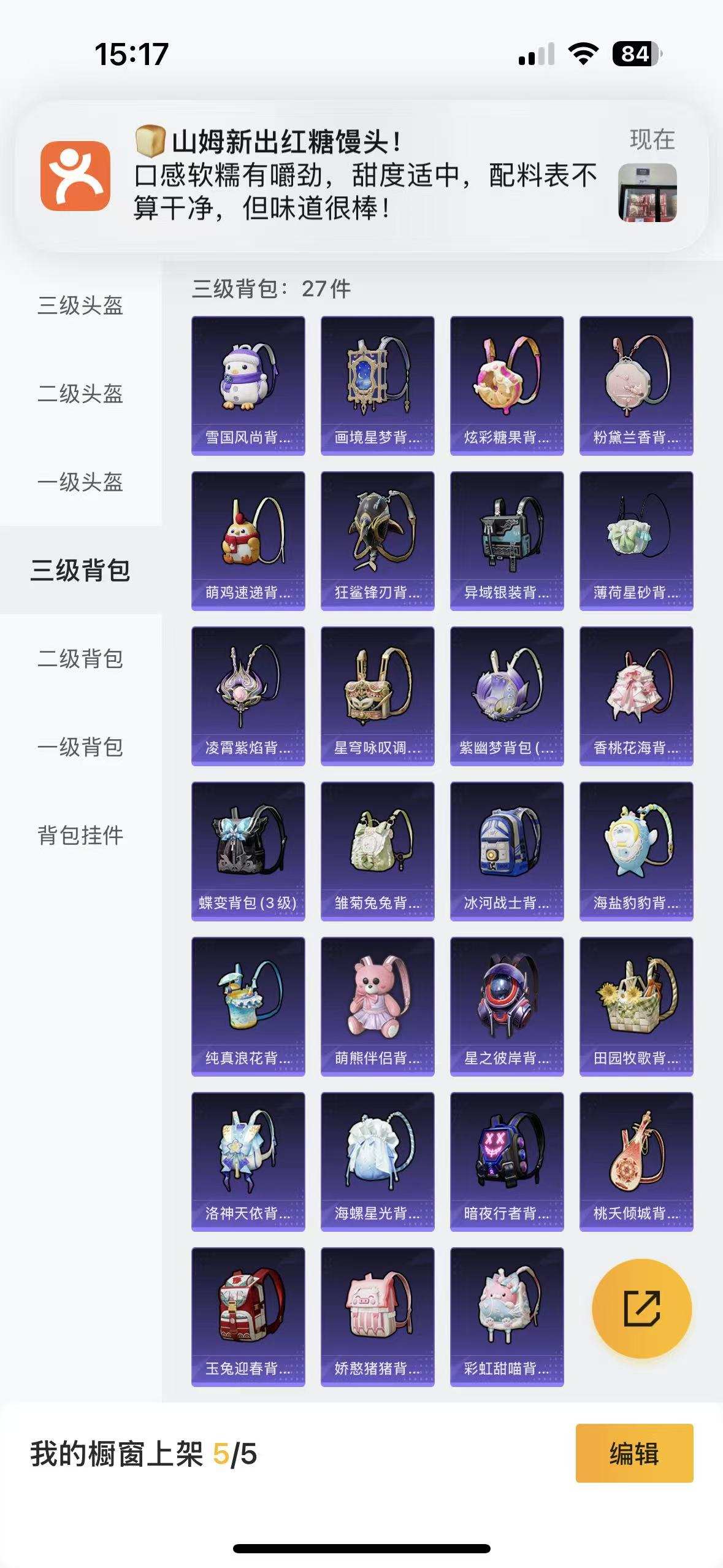Switch to 二级头盔 category
Screen dimensions: 723x1568
(x=80, y=394)
